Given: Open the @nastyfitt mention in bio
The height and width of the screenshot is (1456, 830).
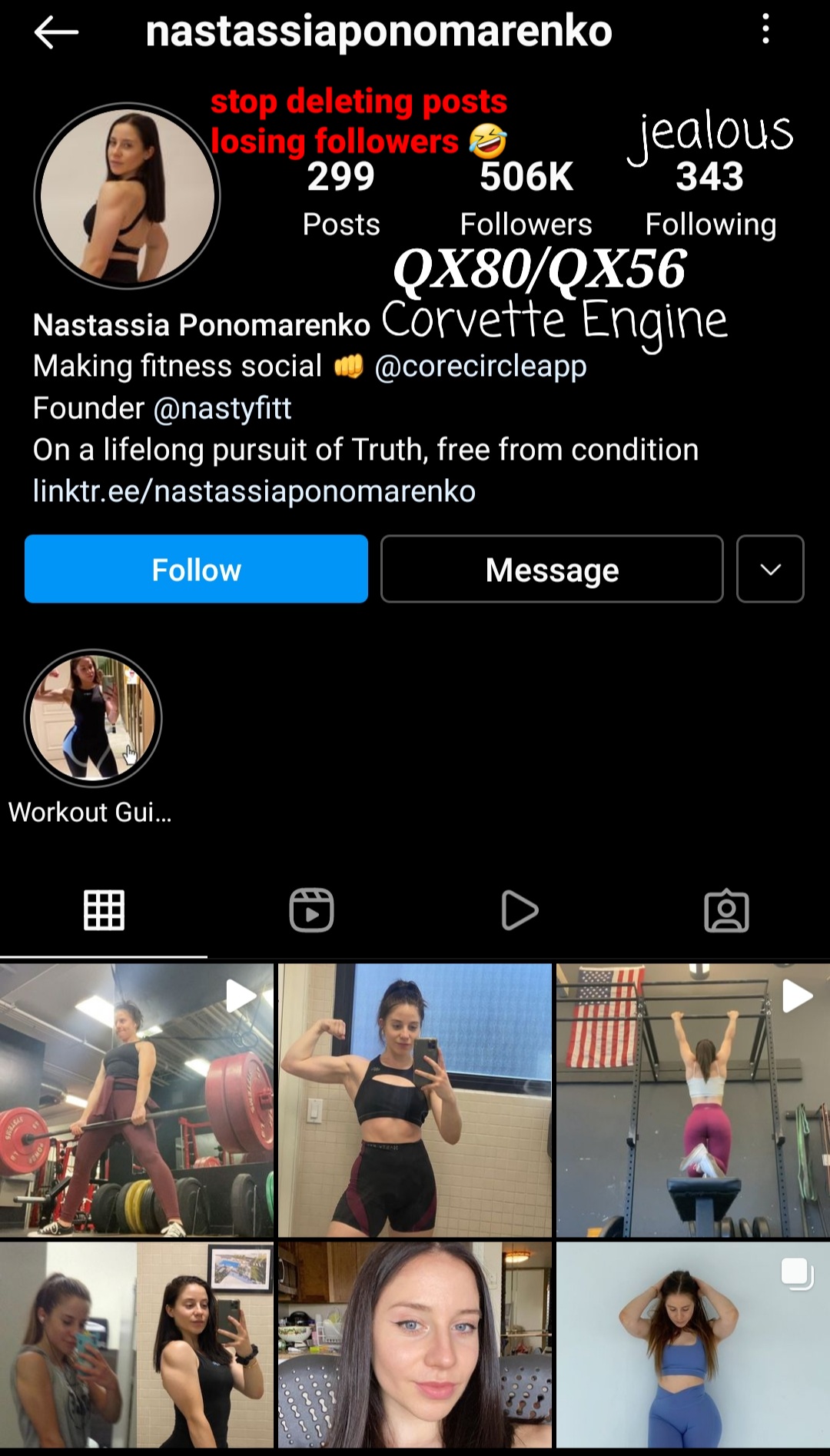Looking at the screenshot, I should (x=222, y=408).
